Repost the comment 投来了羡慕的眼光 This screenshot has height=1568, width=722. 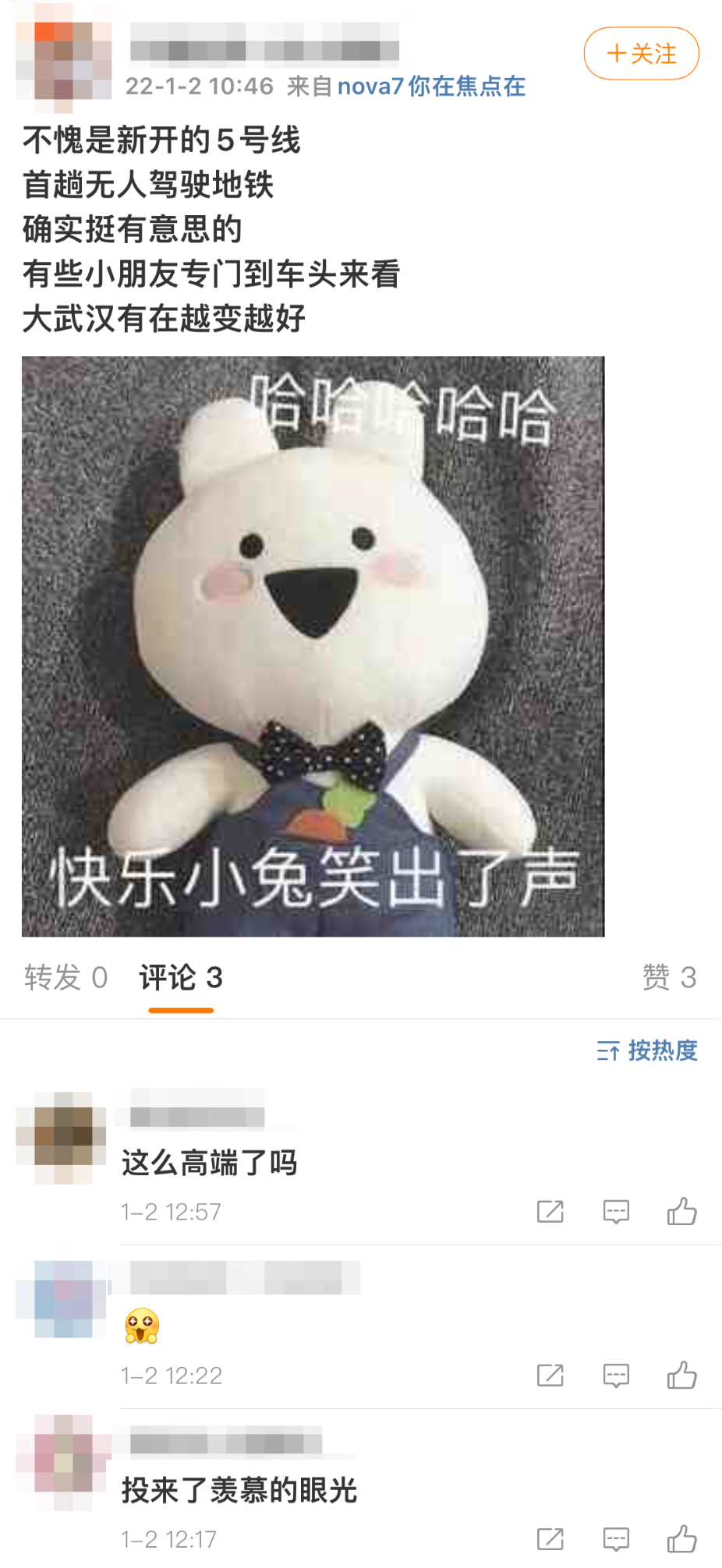coord(550,1539)
